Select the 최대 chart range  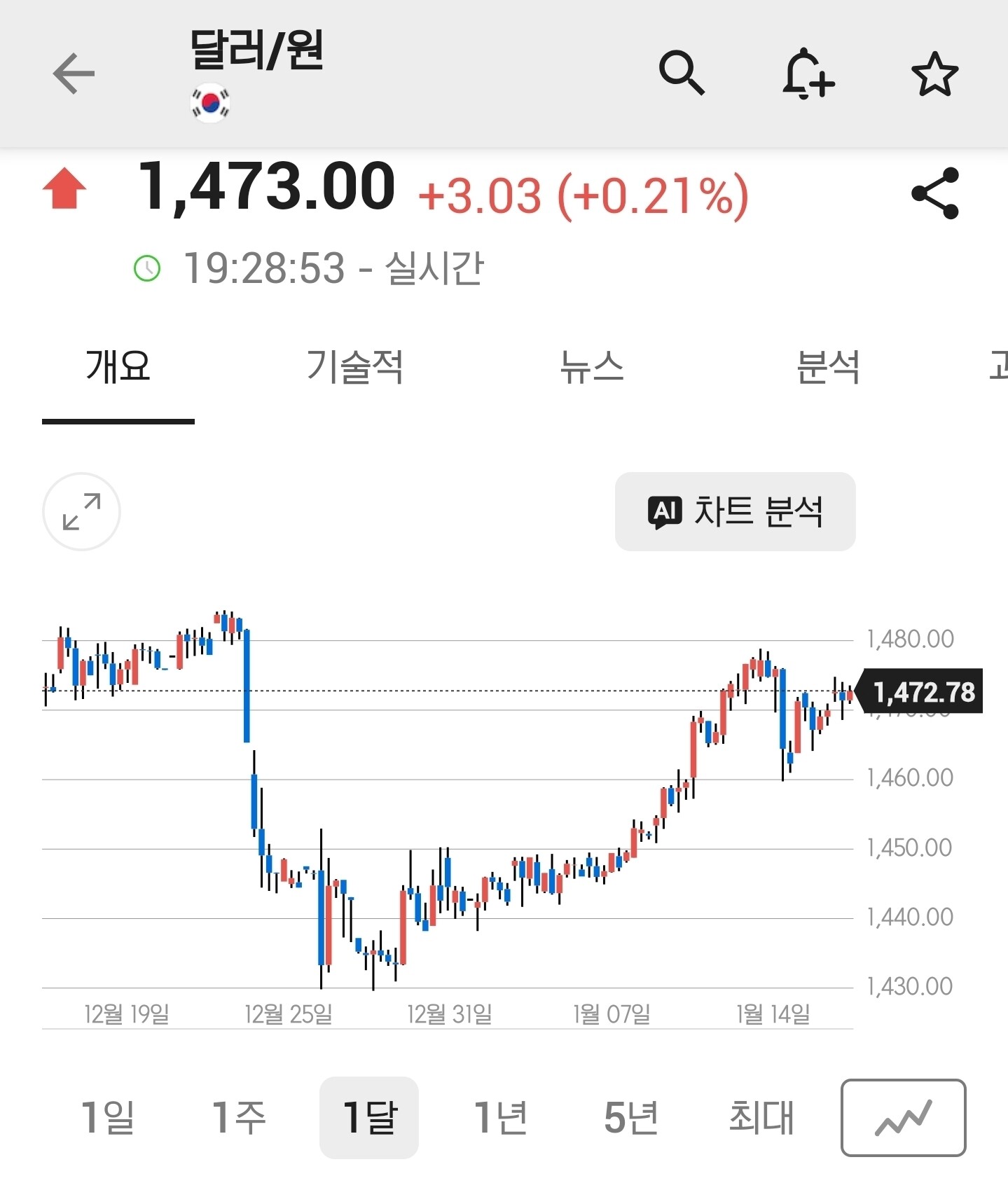[761, 1117]
